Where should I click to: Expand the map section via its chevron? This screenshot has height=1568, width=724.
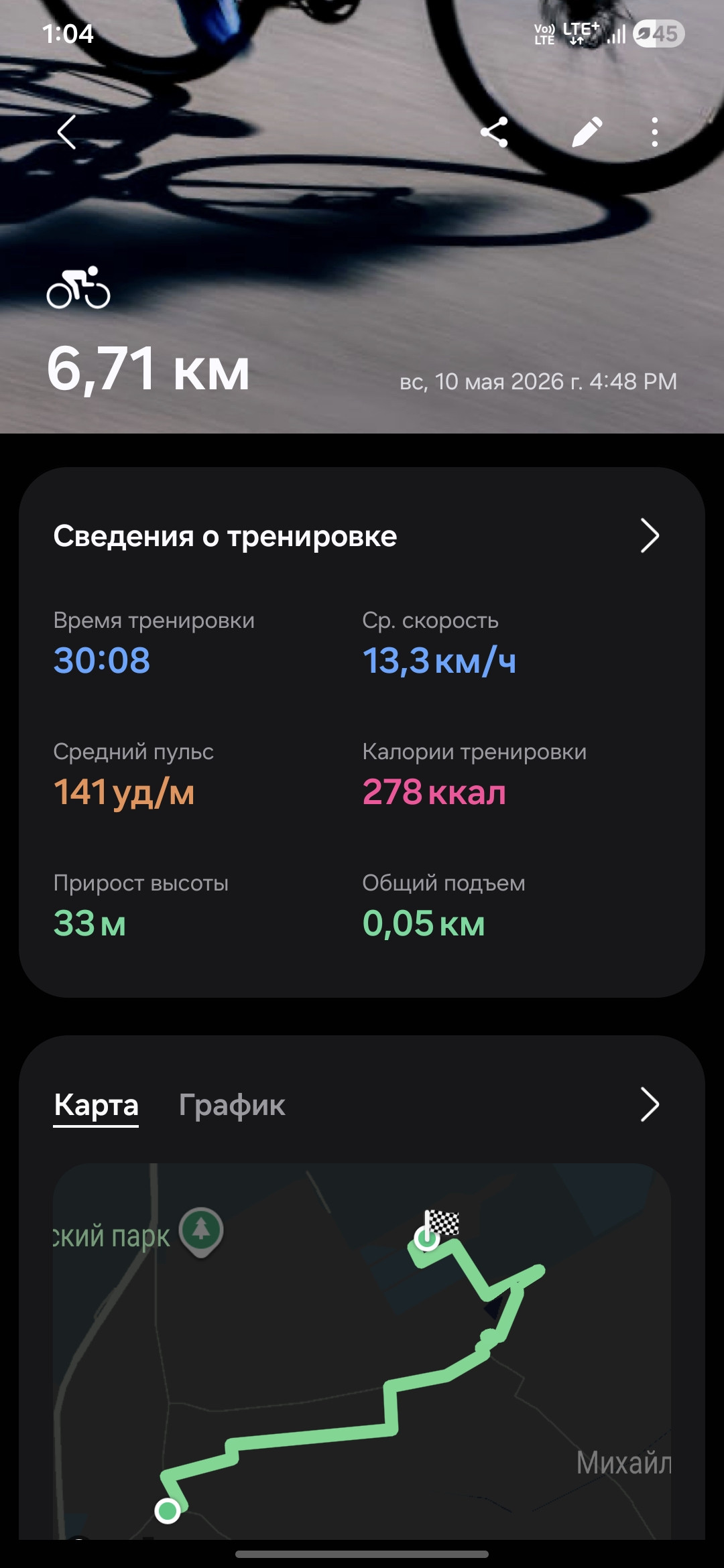point(650,1104)
